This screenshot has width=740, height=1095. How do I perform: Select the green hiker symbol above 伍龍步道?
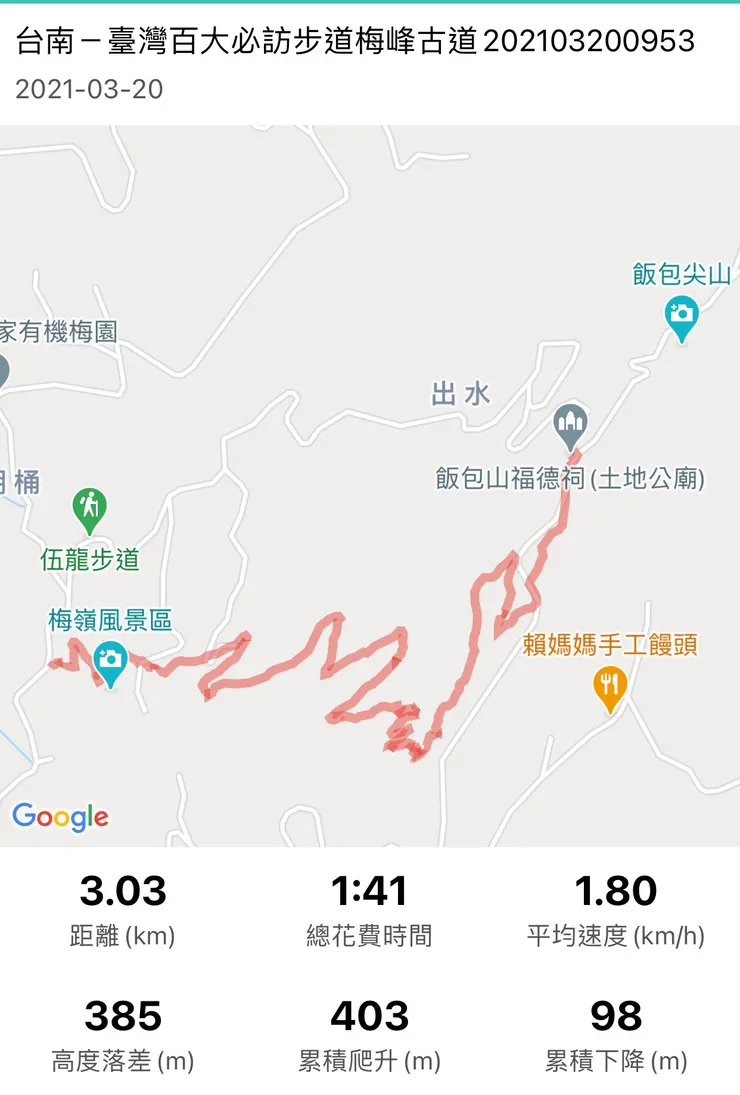point(88,505)
